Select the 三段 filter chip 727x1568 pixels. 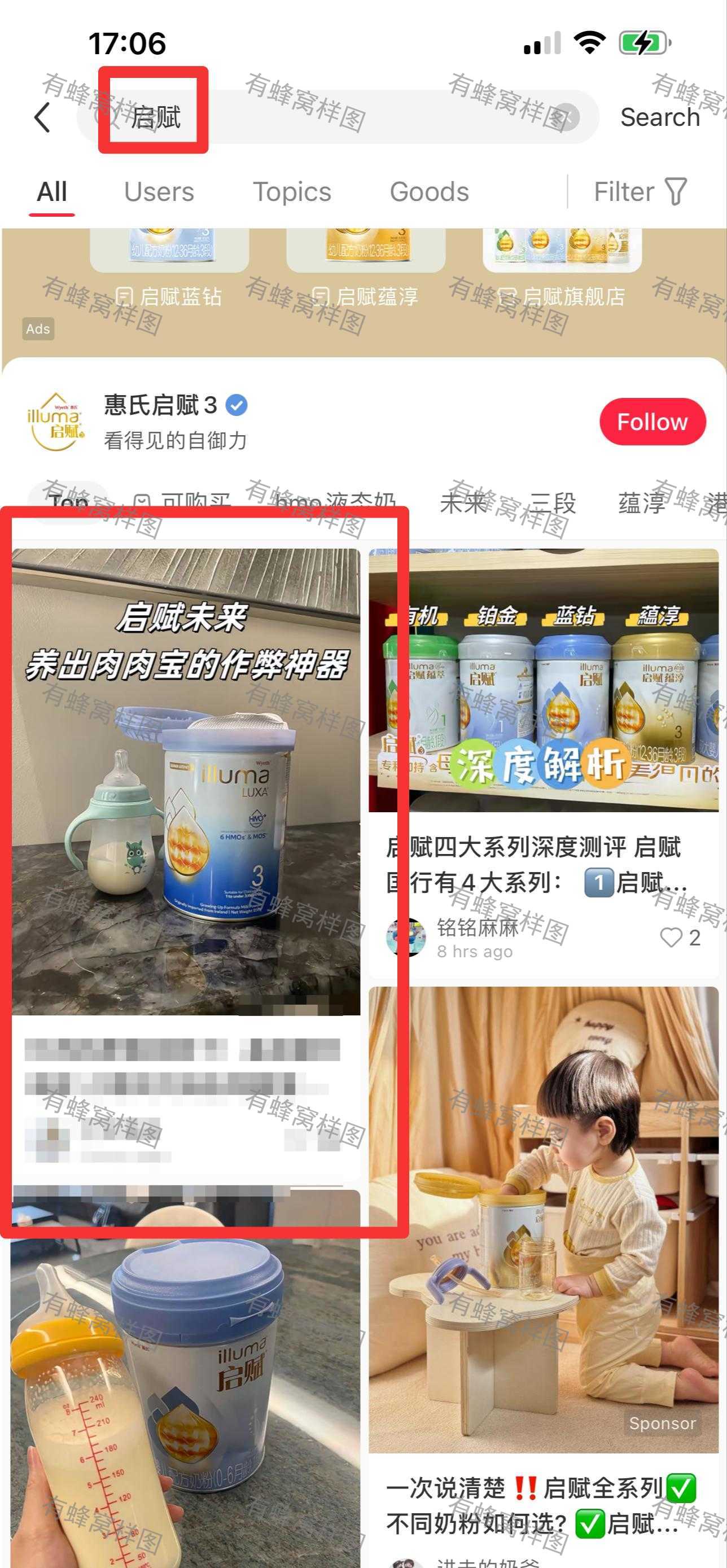click(x=552, y=503)
